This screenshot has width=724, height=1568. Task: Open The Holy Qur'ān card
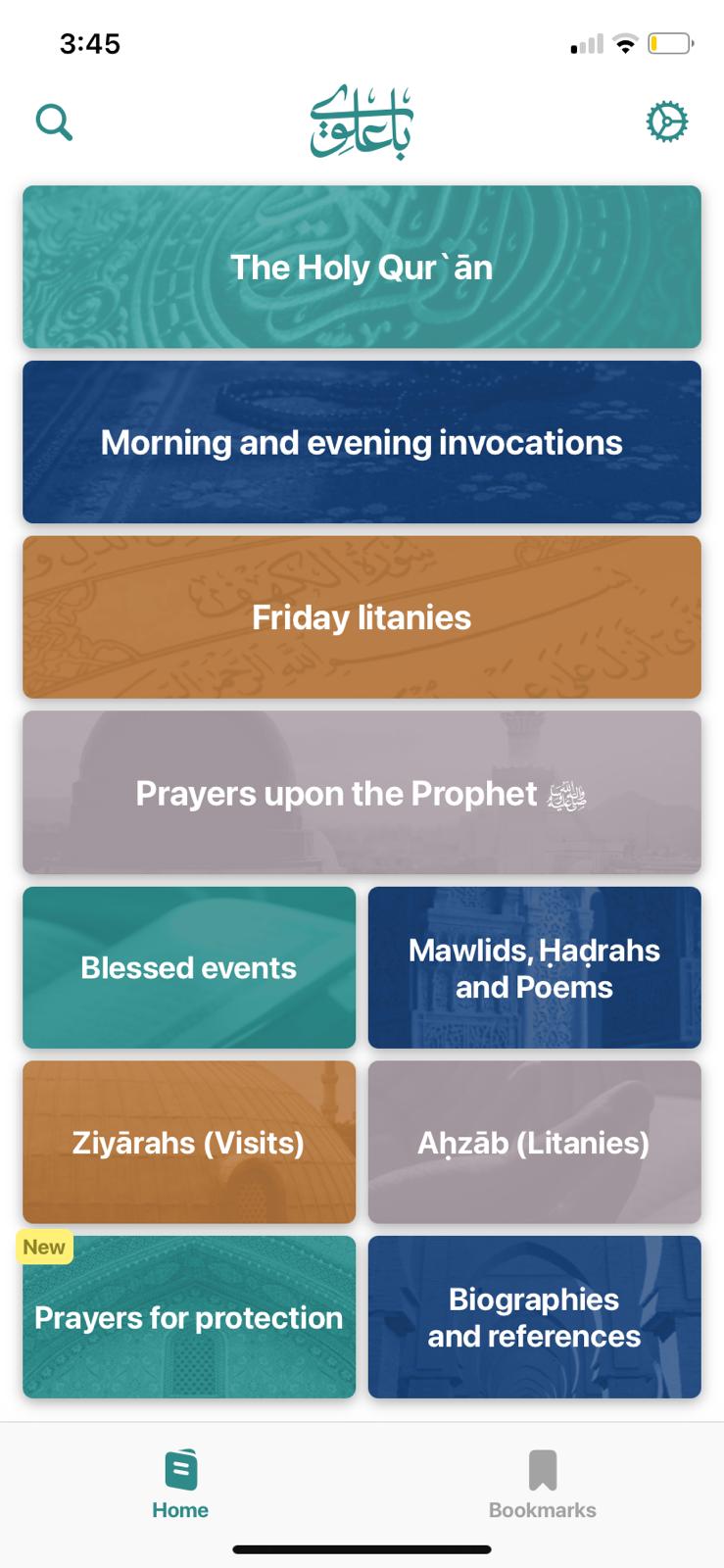[x=362, y=267]
